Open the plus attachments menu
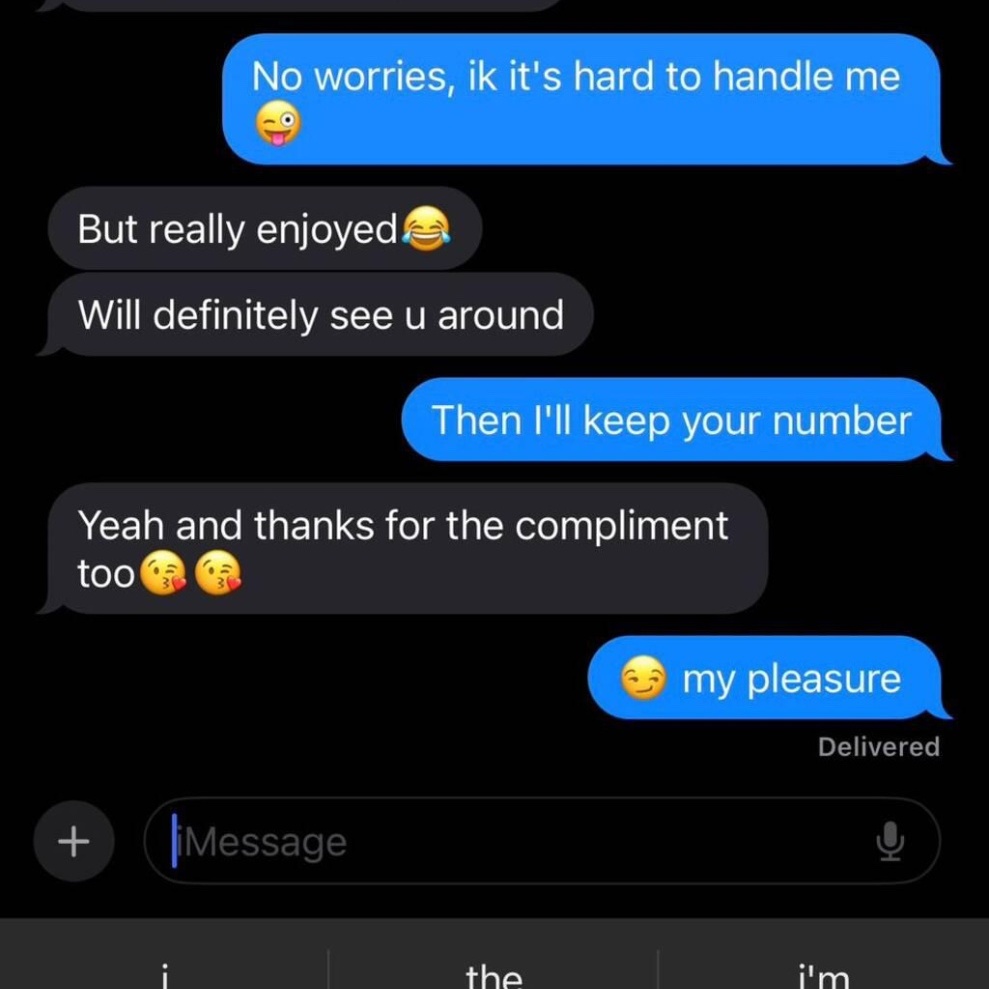The image size is (989, 989). pos(73,841)
